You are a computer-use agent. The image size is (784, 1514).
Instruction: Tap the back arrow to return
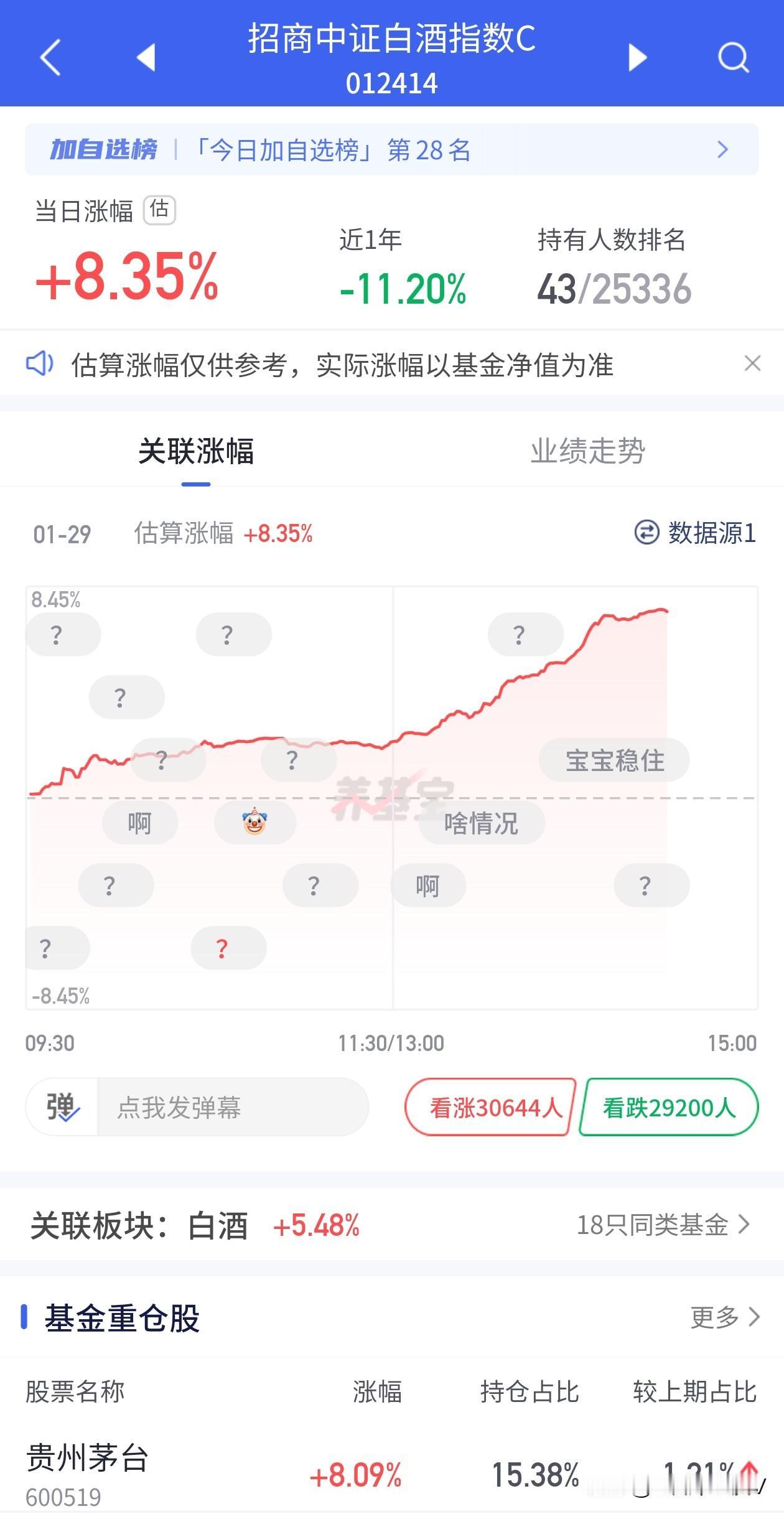(x=50, y=58)
